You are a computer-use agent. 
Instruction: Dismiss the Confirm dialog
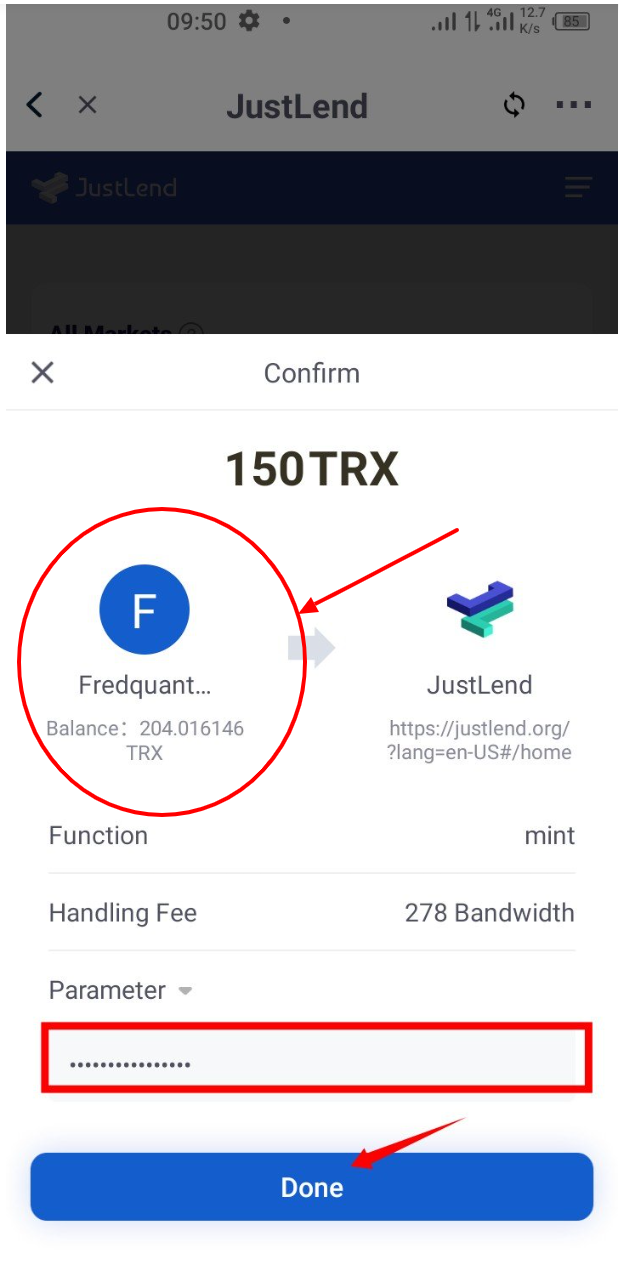(x=42, y=373)
